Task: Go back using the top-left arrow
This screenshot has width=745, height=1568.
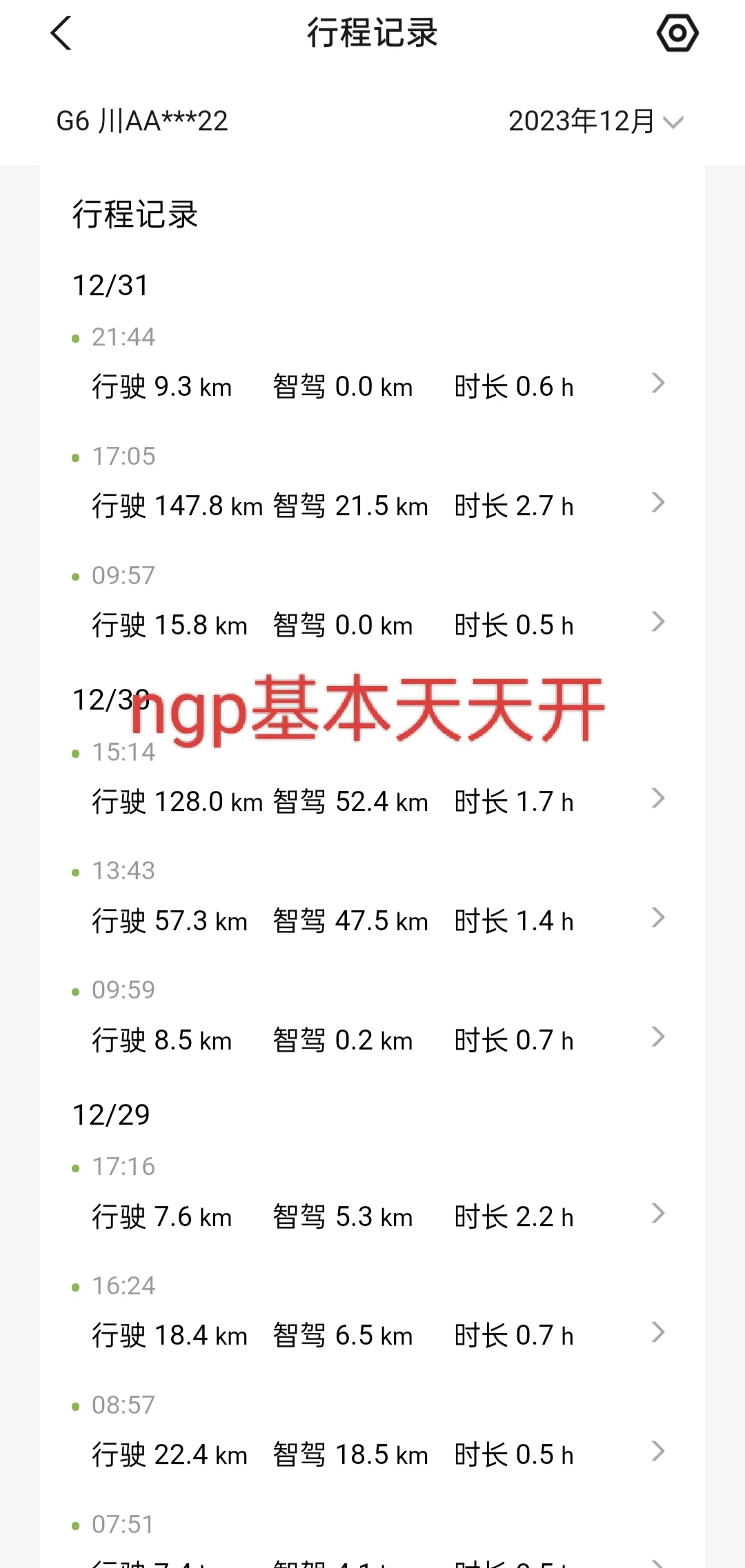Action: tap(61, 33)
